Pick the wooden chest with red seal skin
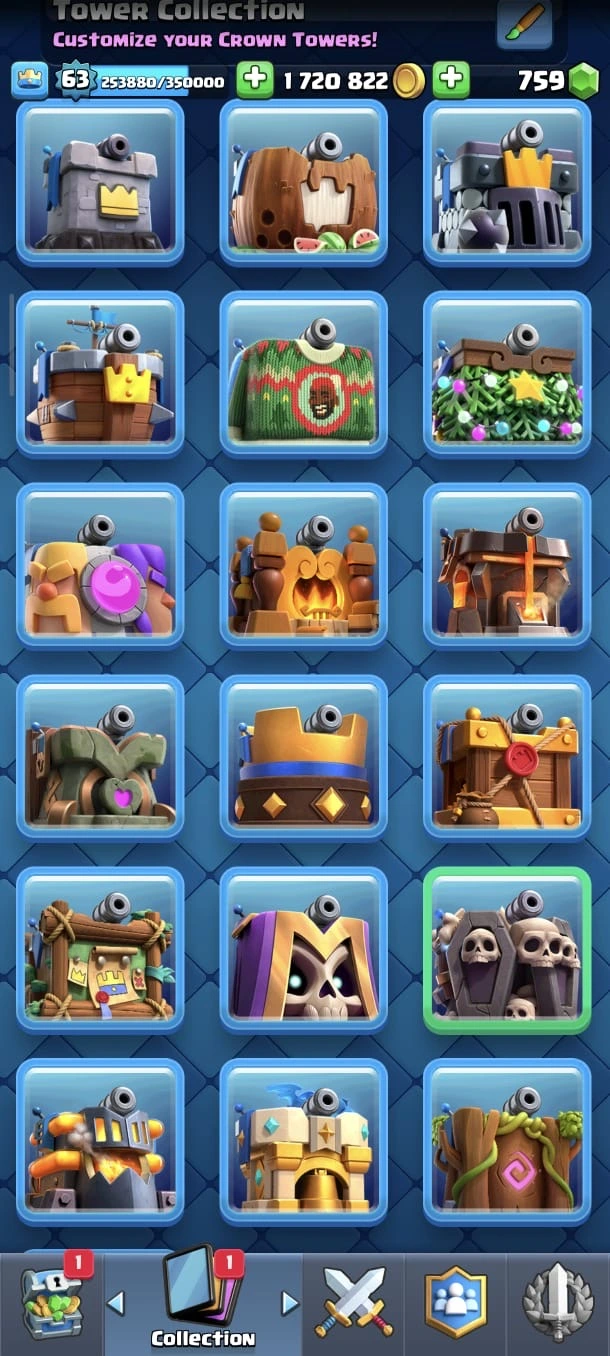The width and height of the screenshot is (610, 1356). 507,758
